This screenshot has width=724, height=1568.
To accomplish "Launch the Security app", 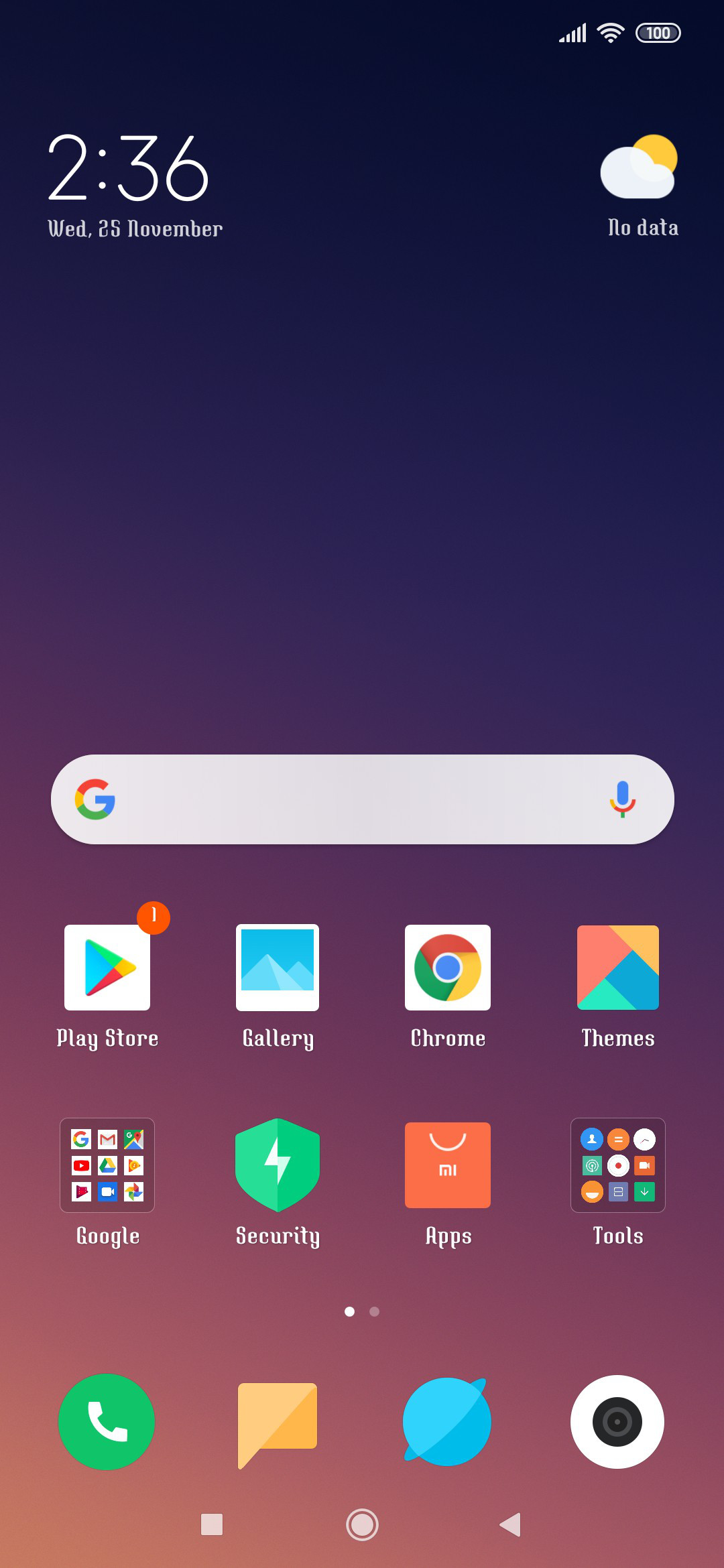I will [x=278, y=1165].
